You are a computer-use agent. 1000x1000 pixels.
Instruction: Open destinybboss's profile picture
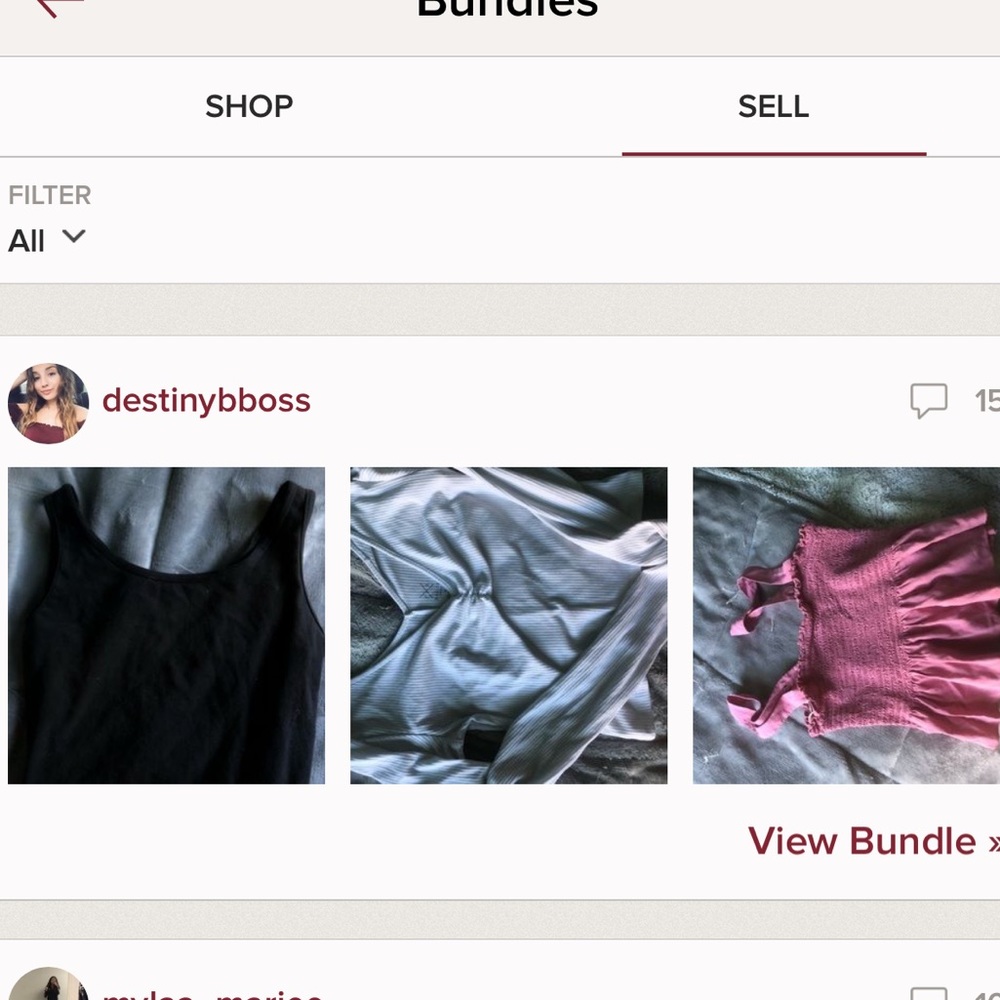pyautogui.click(x=48, y=402)
